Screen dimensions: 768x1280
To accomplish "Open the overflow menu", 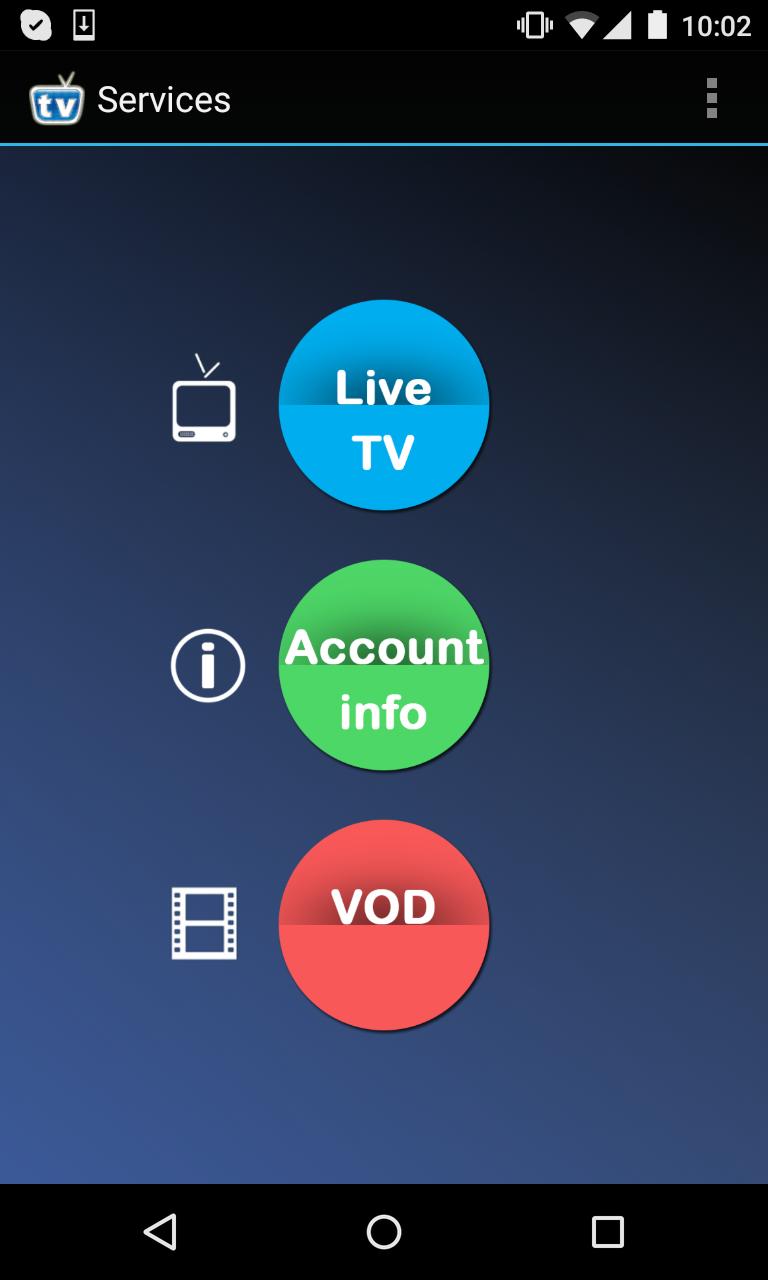I will 711,99.
